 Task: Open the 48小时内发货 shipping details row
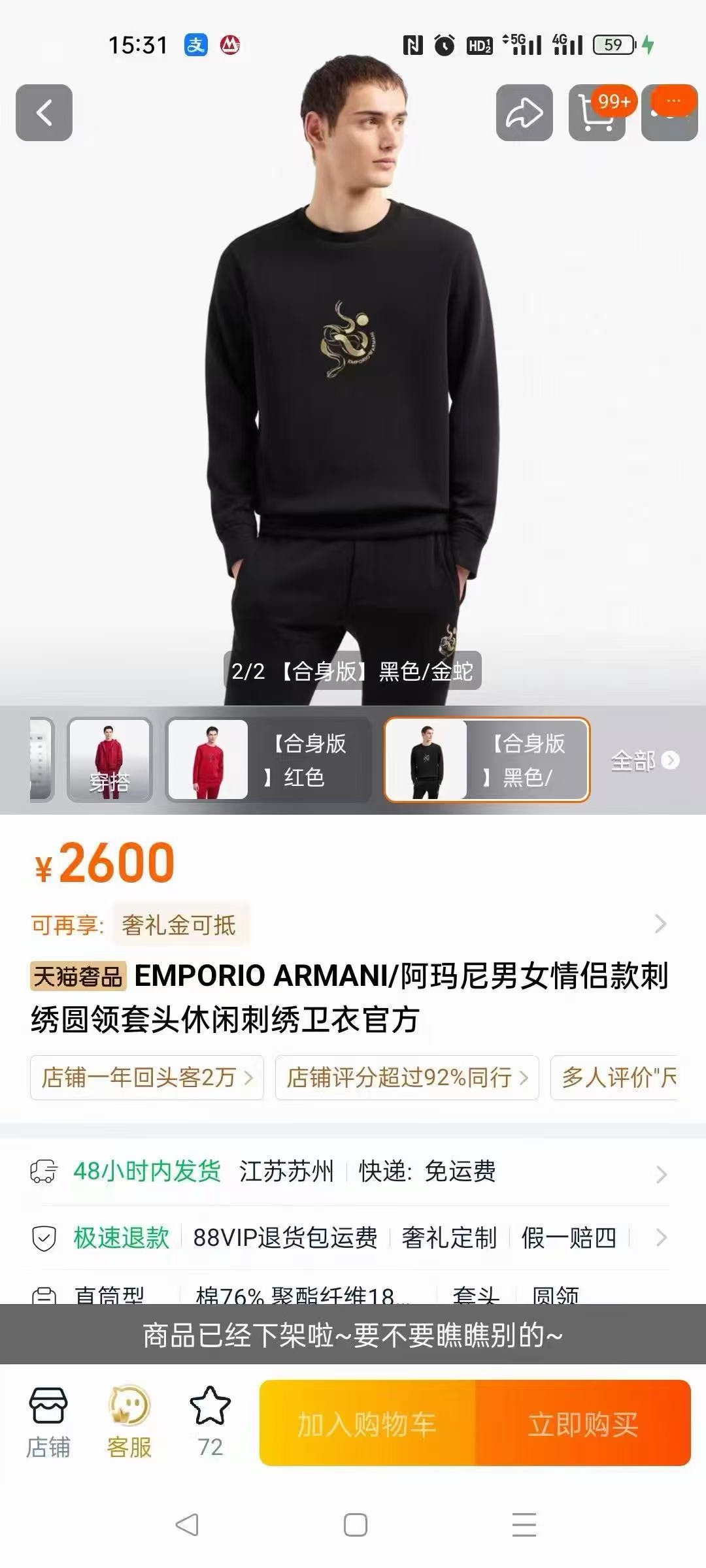353,1171
